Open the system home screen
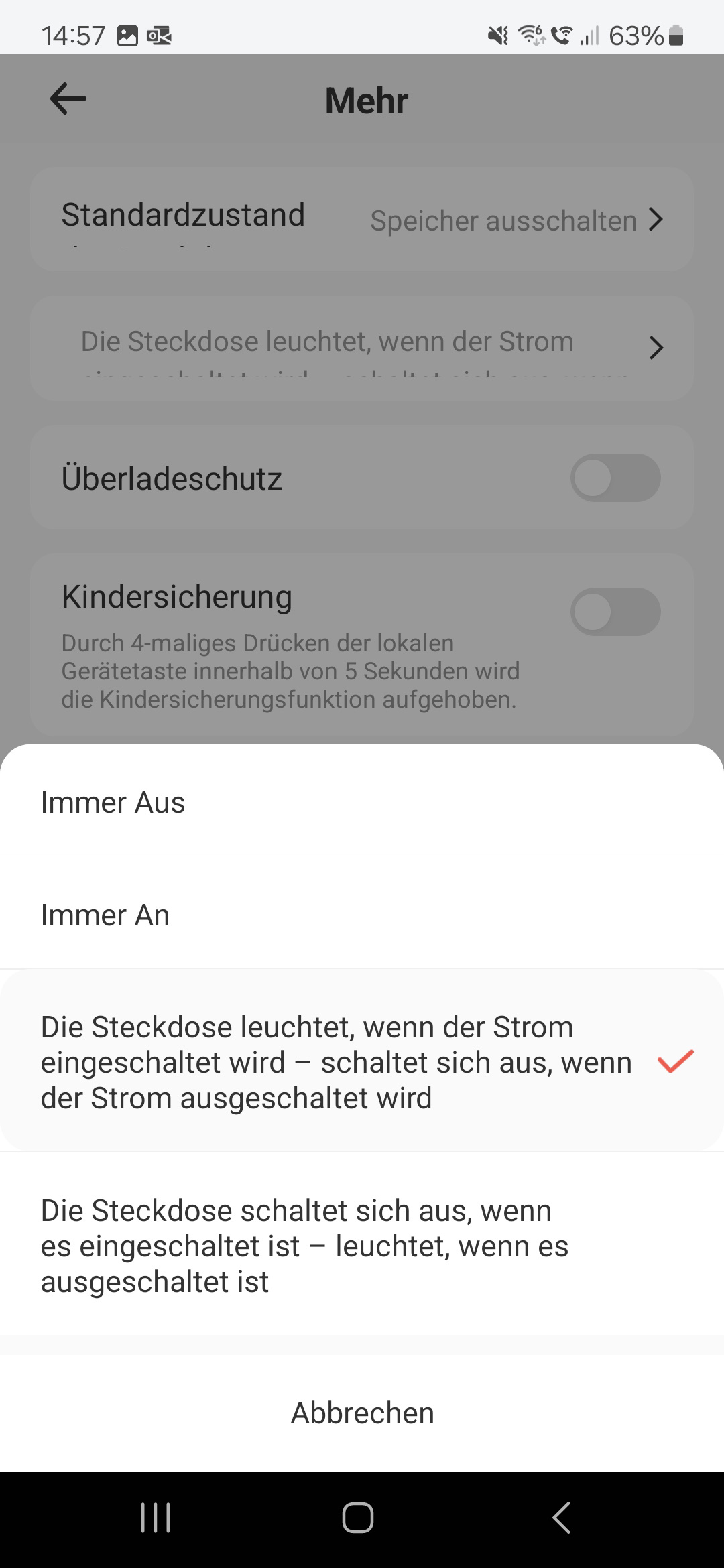Screen dimensions: 724x1568 [x=358, y=1518]
